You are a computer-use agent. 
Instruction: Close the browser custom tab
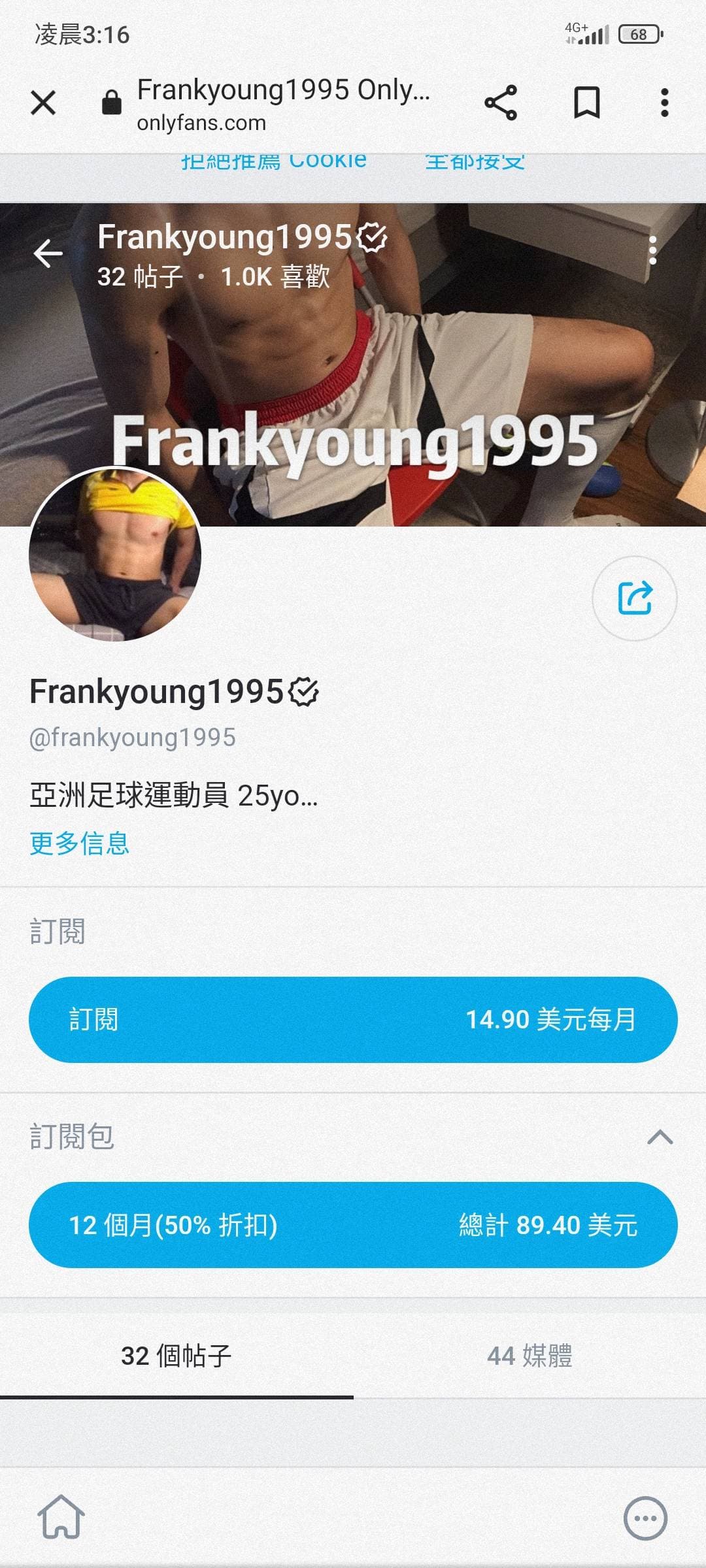pos(43,103)
